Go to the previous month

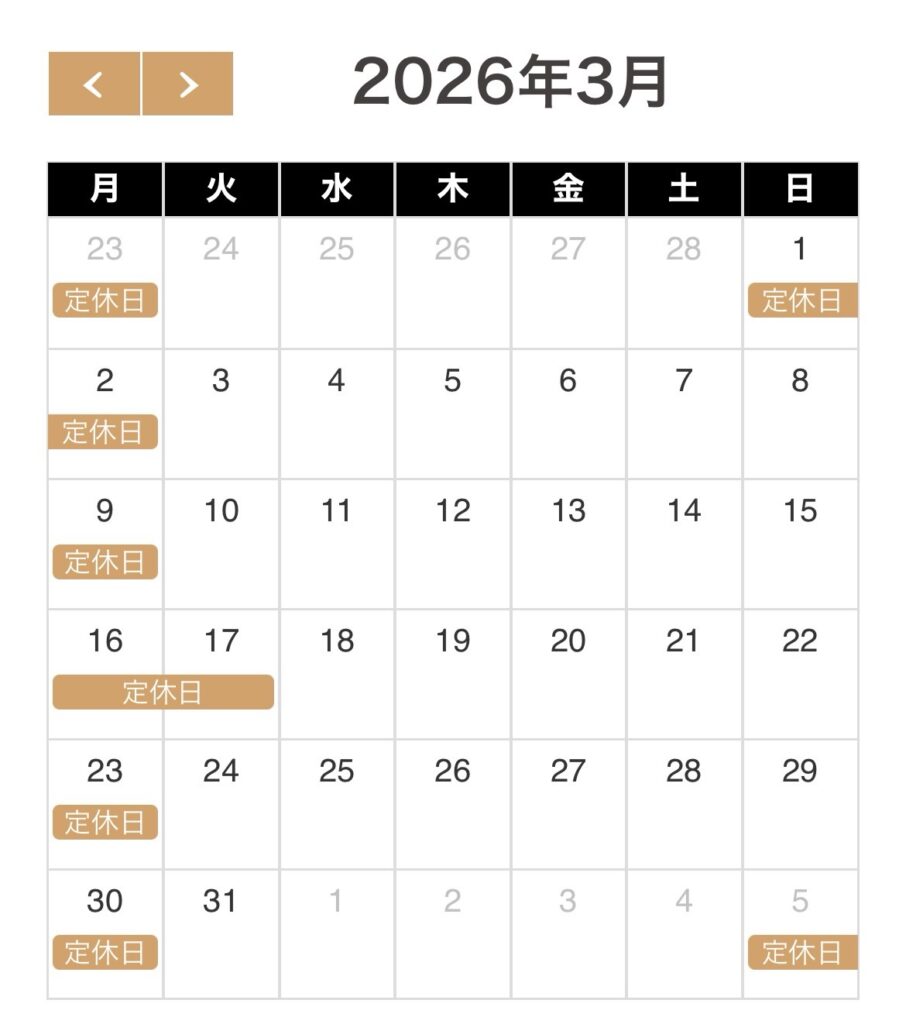click(94, 84)
